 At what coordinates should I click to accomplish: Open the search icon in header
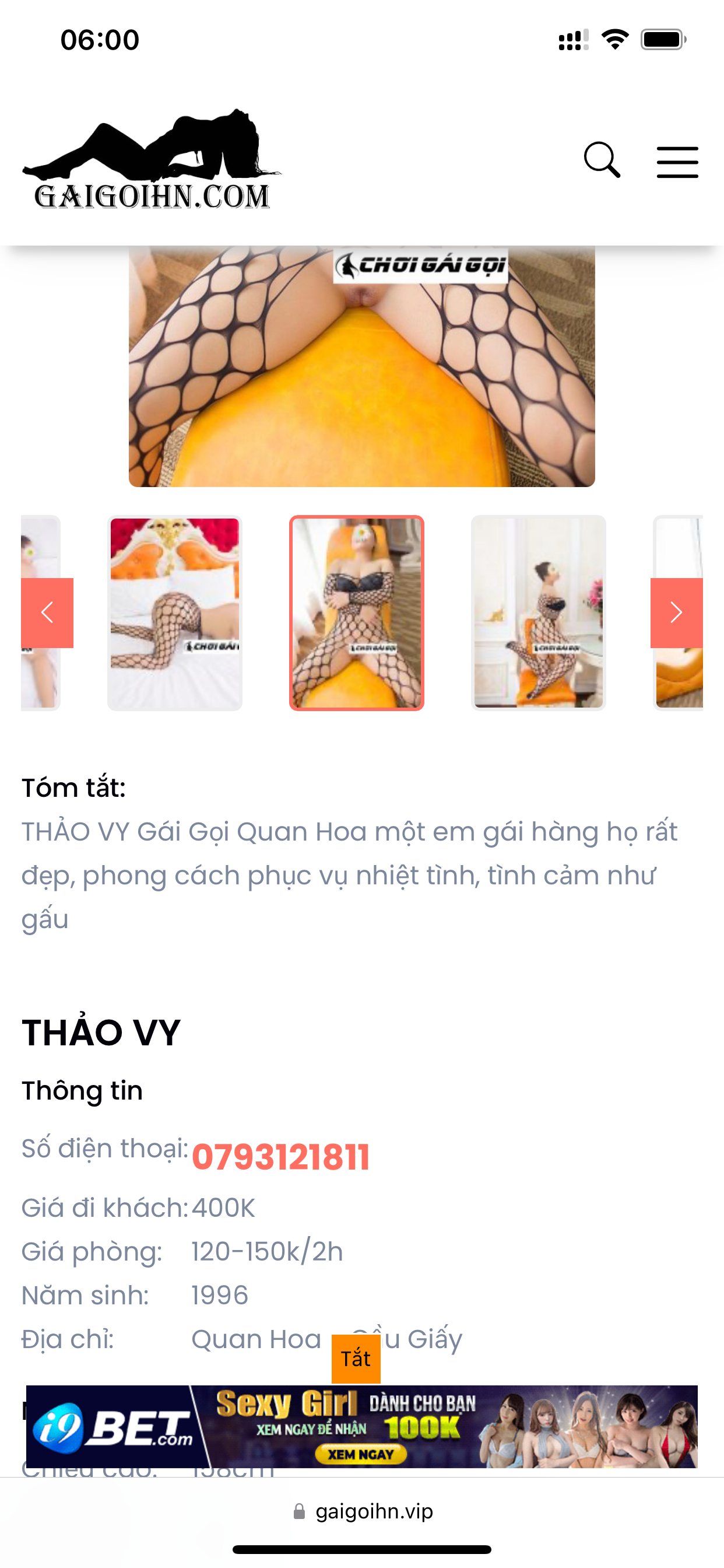click(x=602, y=160)
